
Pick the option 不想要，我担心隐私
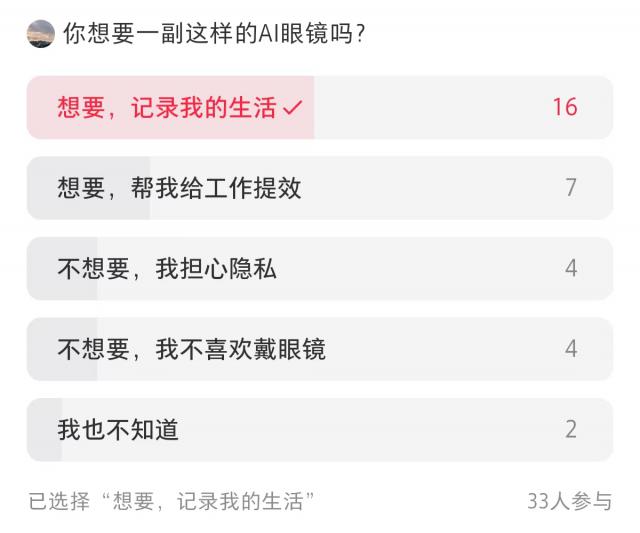tap(320, 268)
